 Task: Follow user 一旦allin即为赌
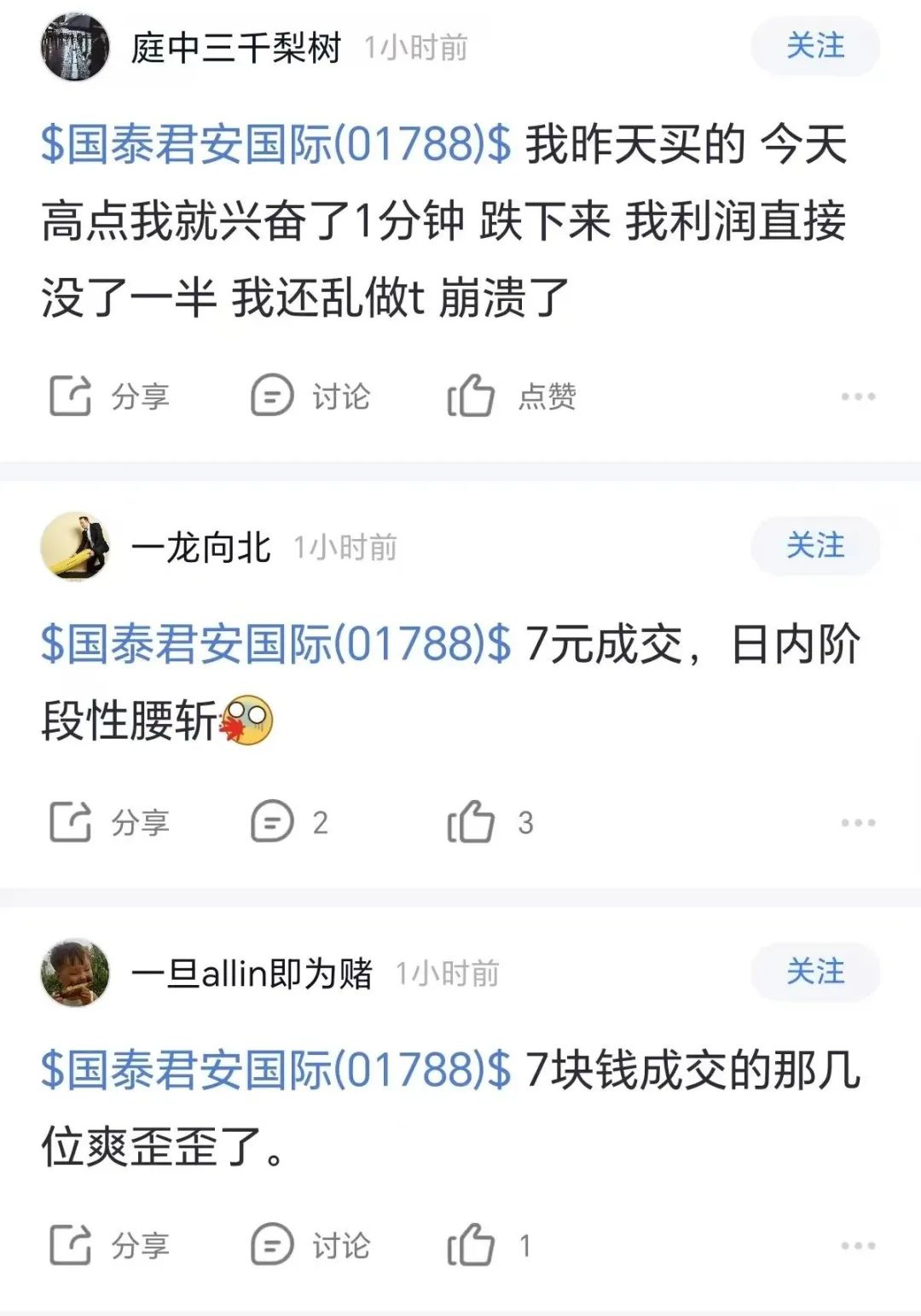pos(814,971)
